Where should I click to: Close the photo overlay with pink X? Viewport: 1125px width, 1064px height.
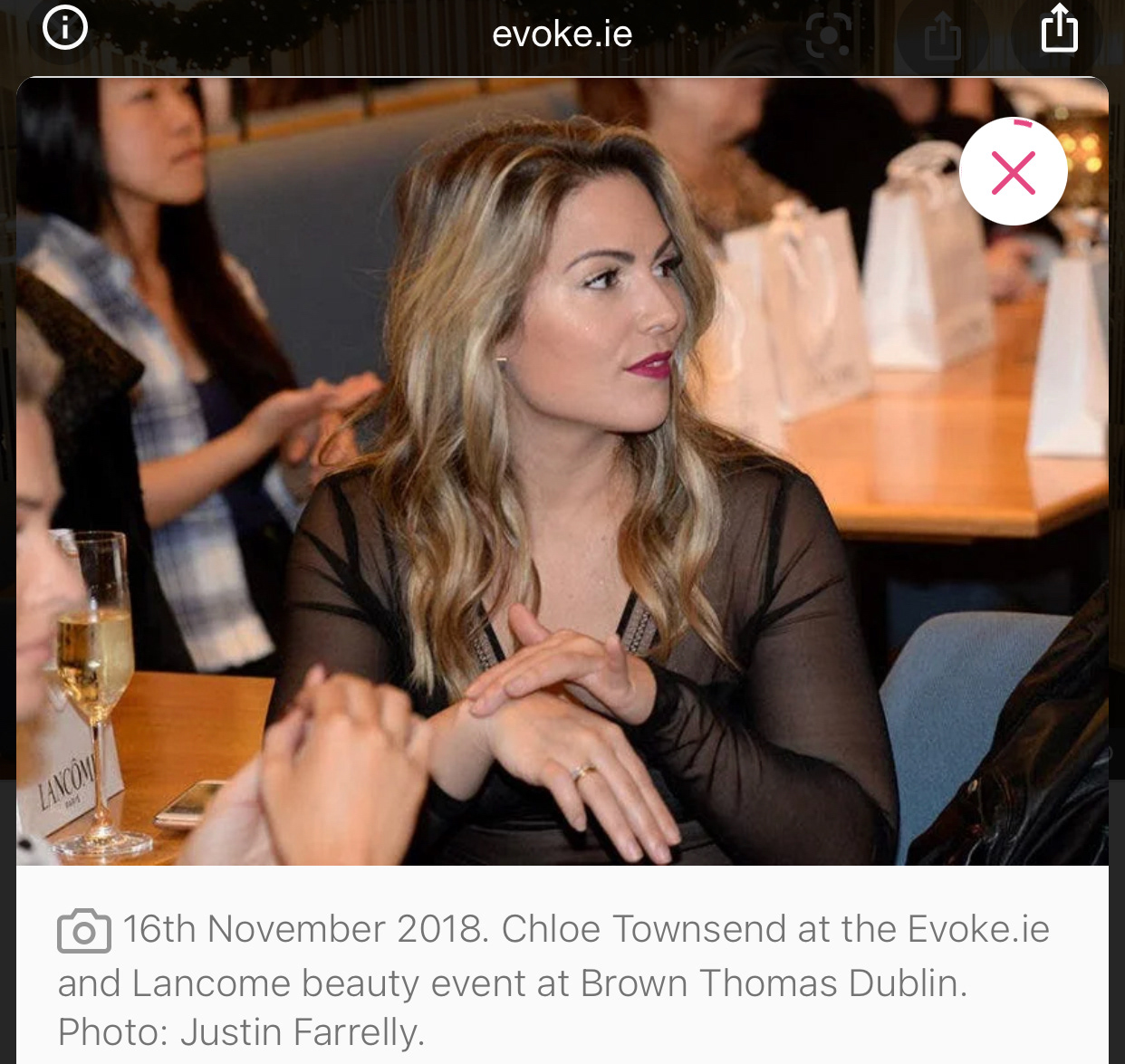click(x=1013, y=172)
